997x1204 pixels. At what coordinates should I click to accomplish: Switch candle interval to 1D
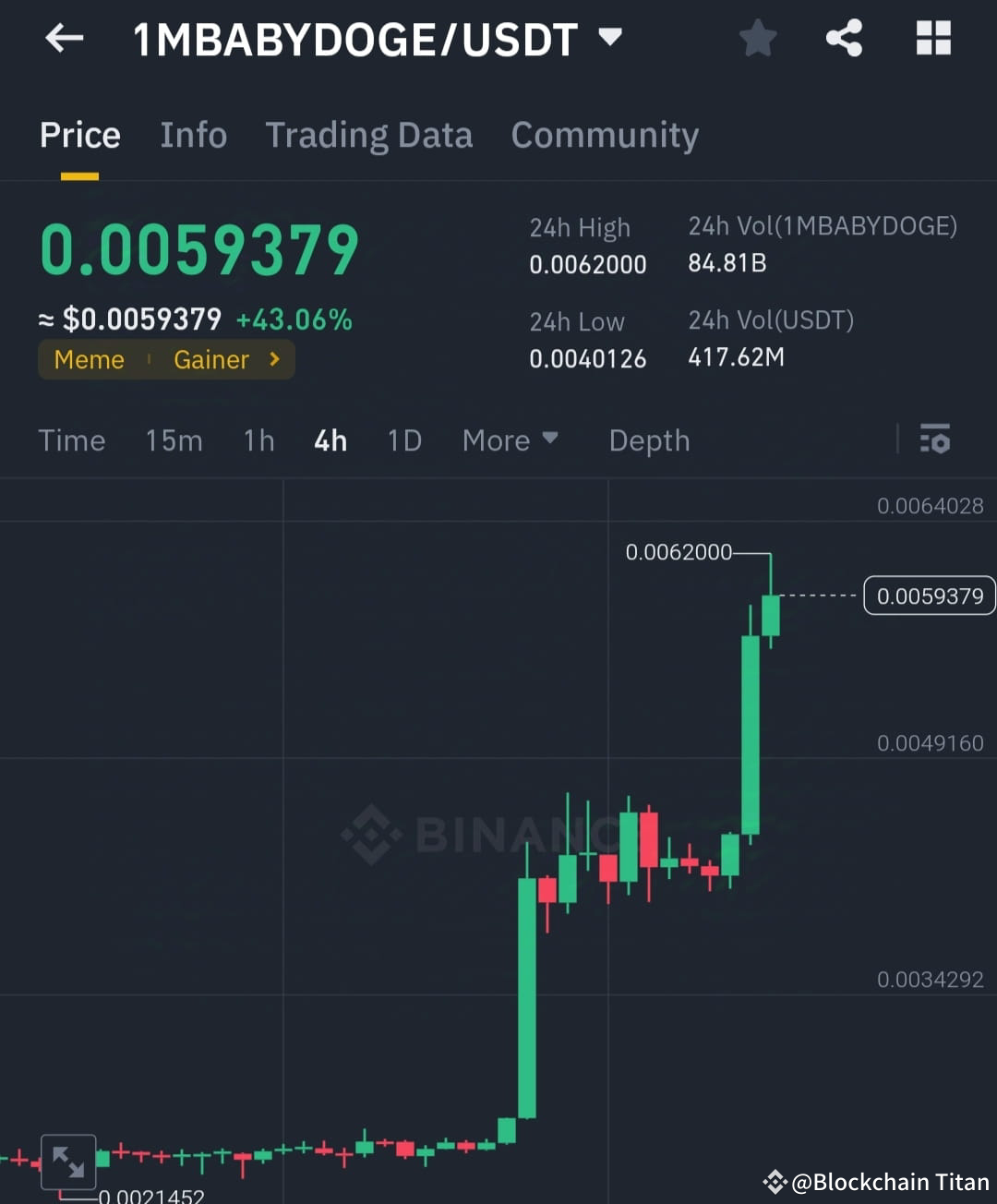(x=403, y=440)
